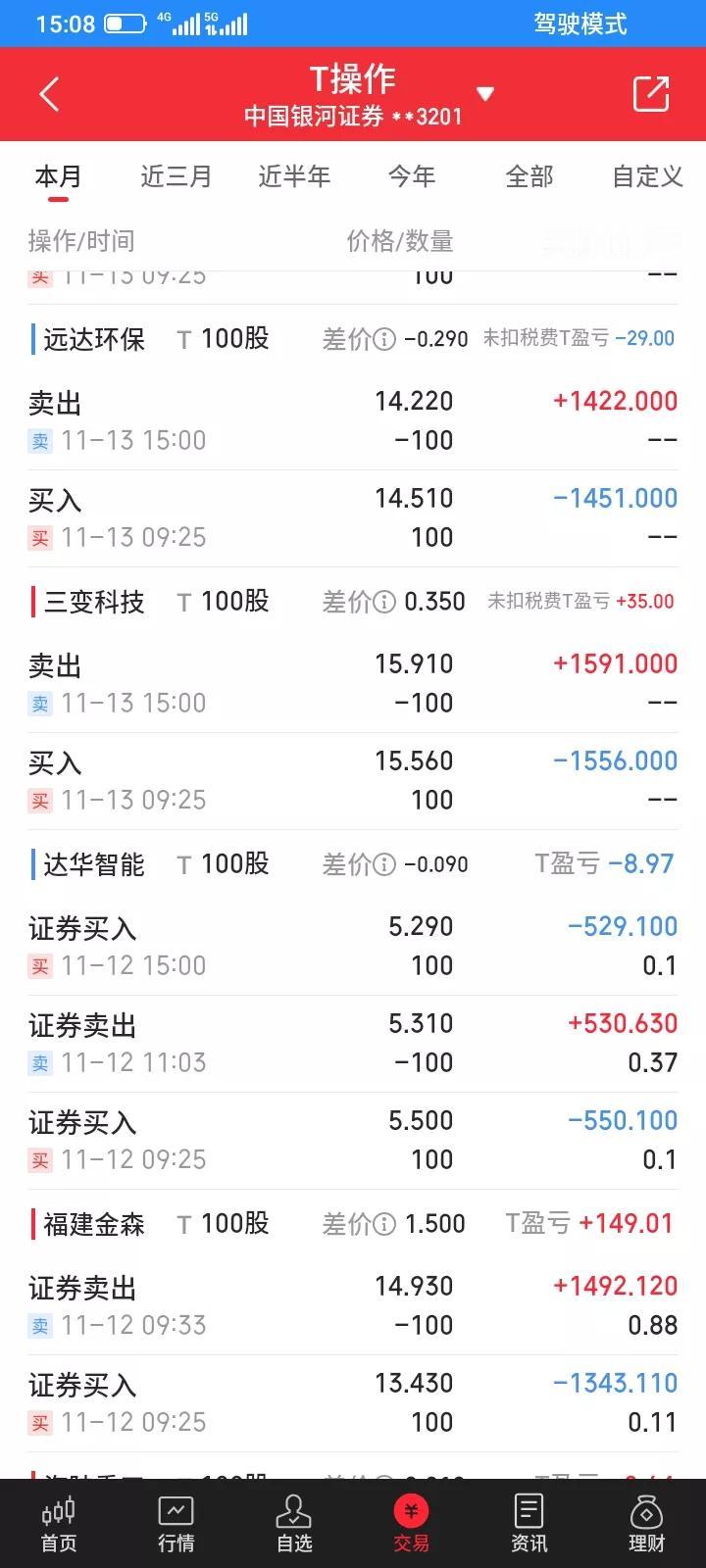Select the 自定义 date range option
Screen dimensions: 706x1568
tap(645, 177)
